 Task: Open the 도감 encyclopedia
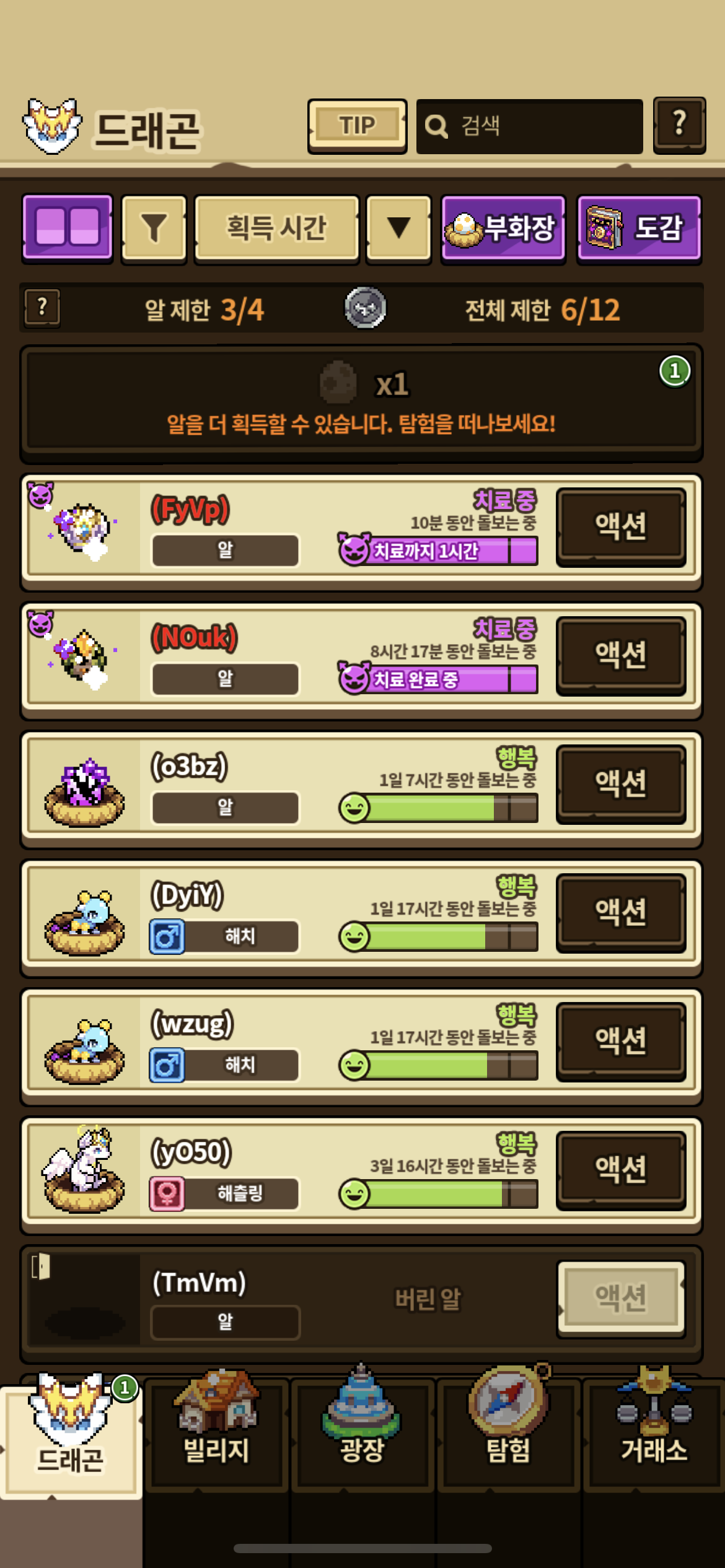click(x=638, y=228)
